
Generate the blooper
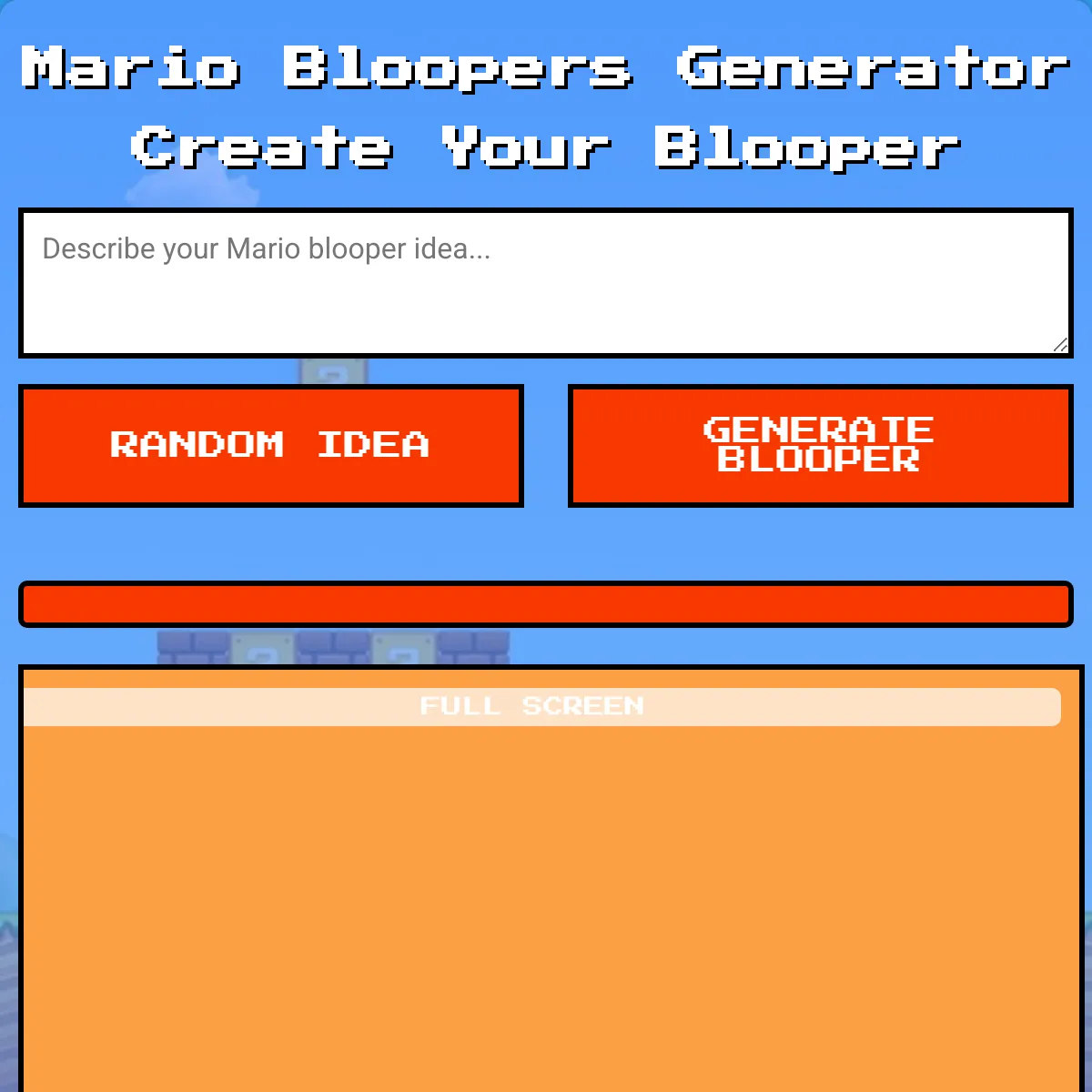coord(820,445)
